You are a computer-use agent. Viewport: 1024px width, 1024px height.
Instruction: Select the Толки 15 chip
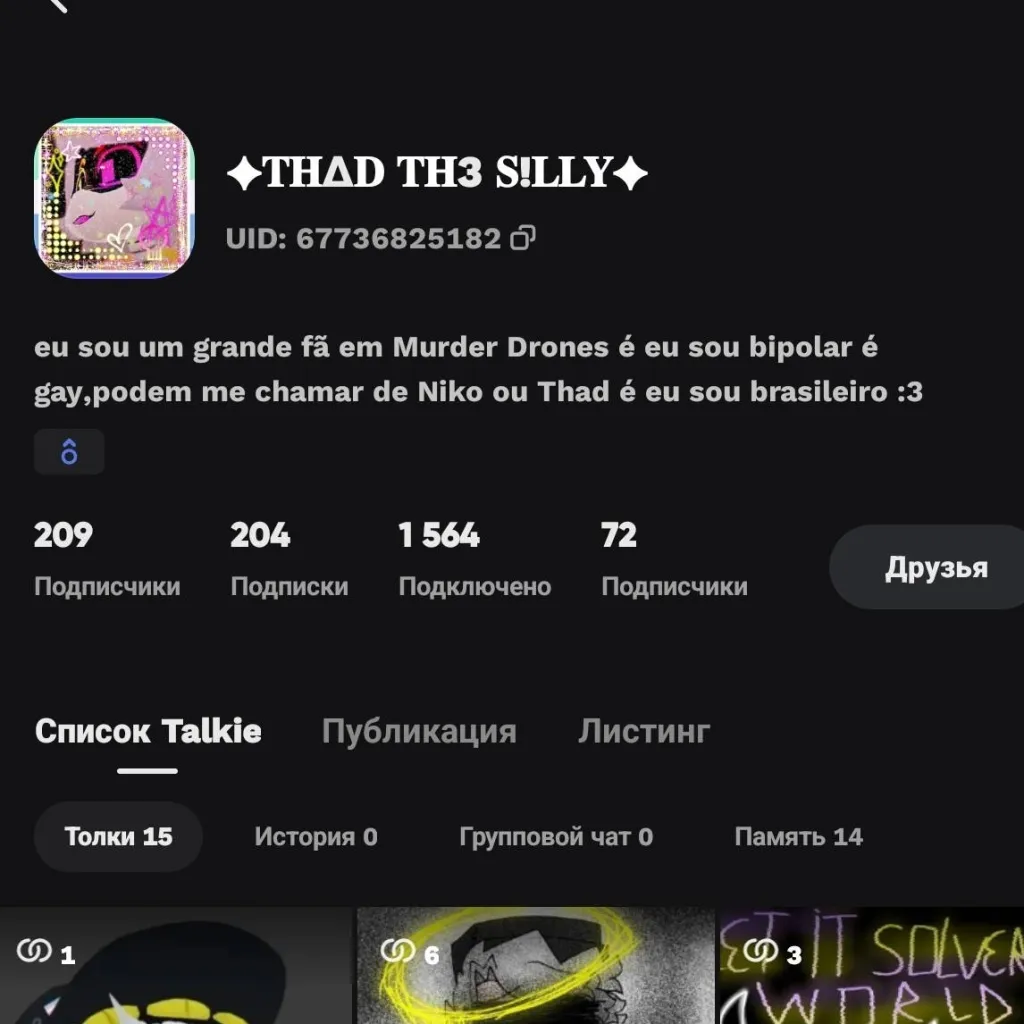pyautogui.click(x=118, y=837)
